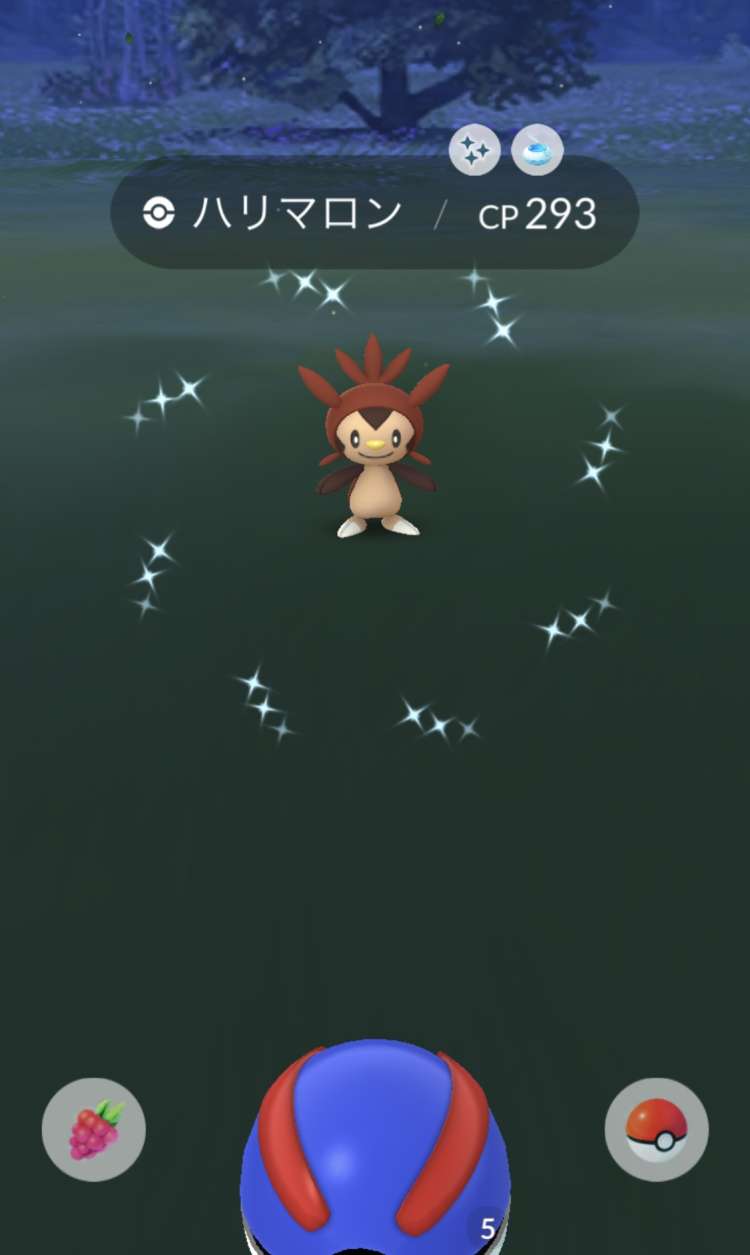
Task: Open the Poké Ball selection button
Action: pyautogui.click(x=656, y=1130)
